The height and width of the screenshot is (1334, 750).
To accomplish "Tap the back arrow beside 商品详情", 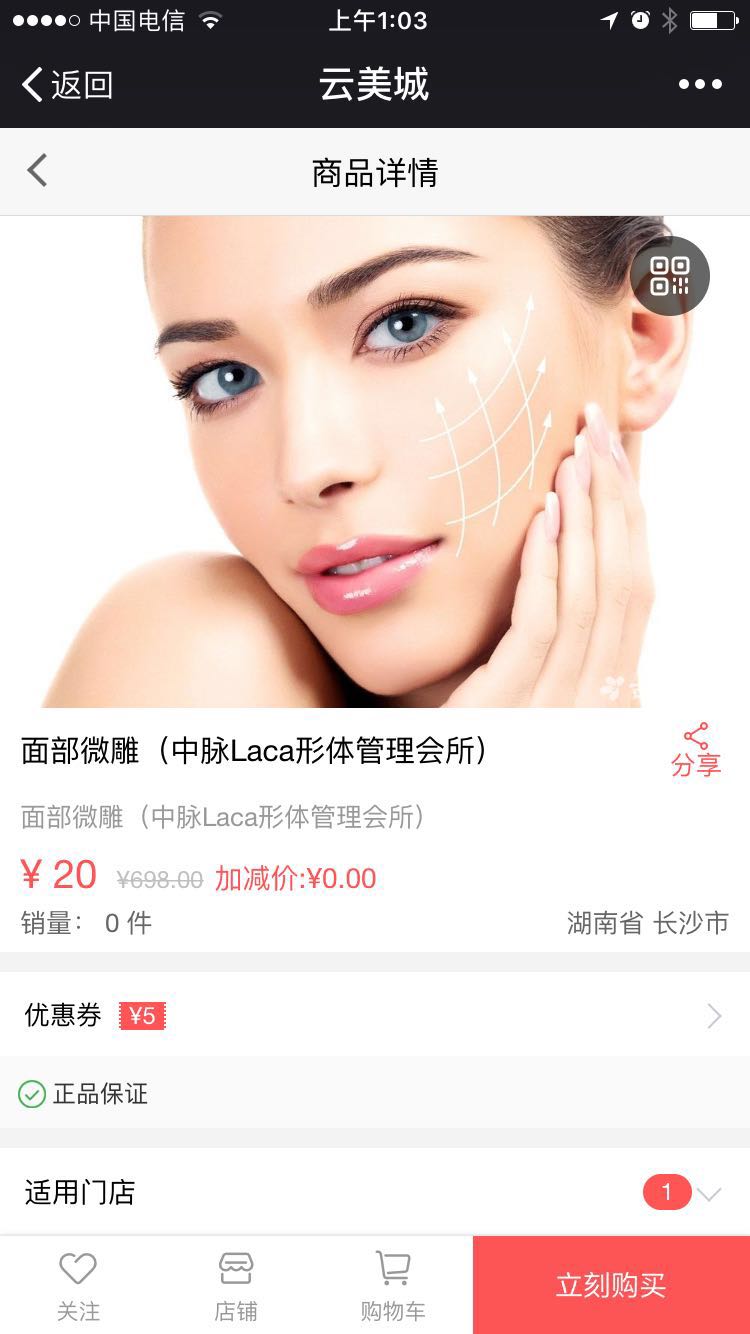I will click(38, 171).
